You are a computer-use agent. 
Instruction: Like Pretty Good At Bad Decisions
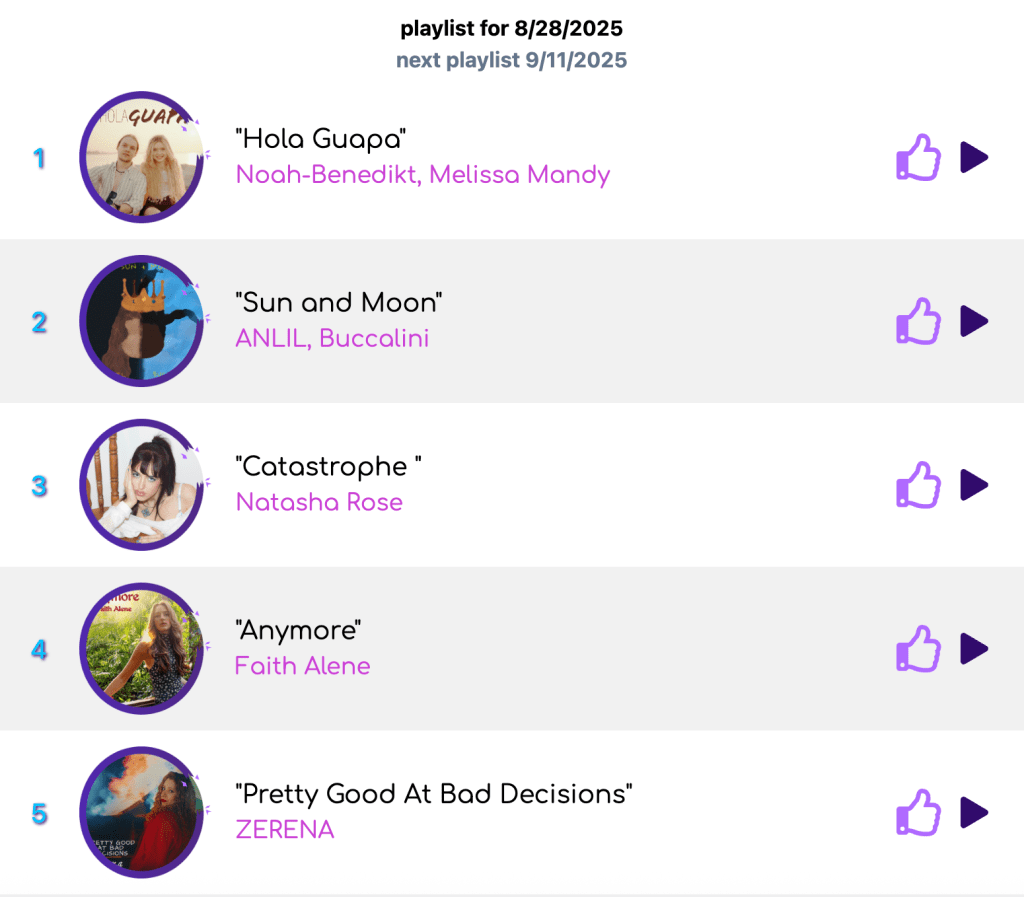918,813
